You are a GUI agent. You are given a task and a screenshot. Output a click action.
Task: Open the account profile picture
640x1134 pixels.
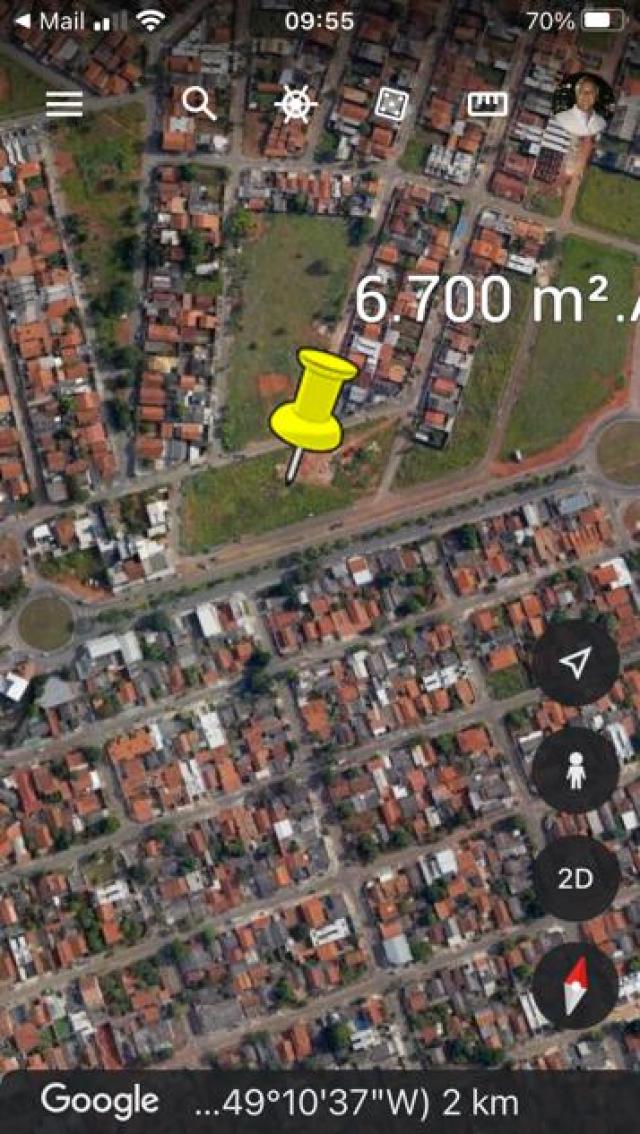click(x=584, y=105)
